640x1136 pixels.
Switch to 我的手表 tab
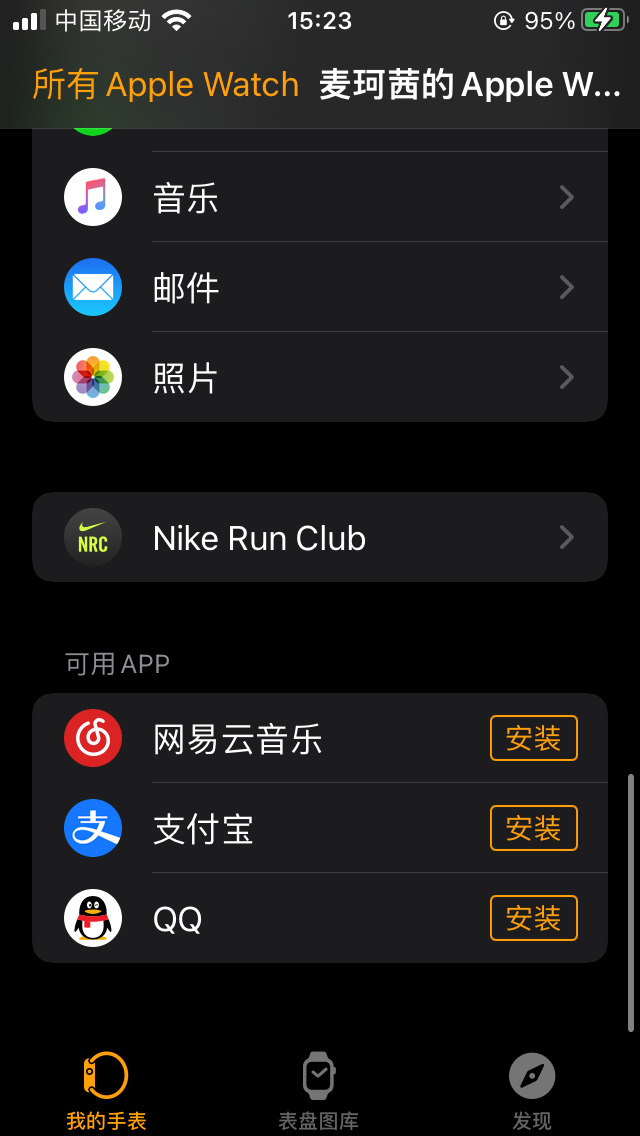pos(106,1089)
